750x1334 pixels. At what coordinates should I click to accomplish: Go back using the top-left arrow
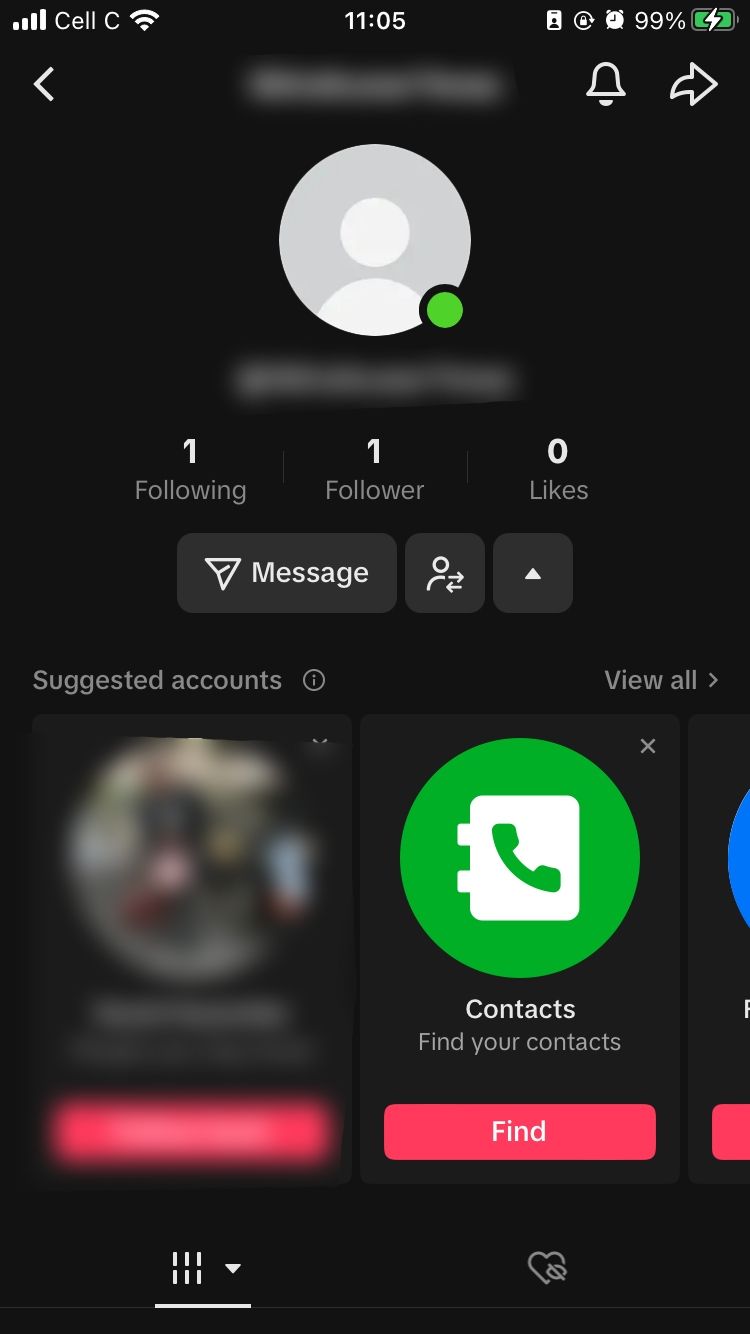tap(44, 85)
